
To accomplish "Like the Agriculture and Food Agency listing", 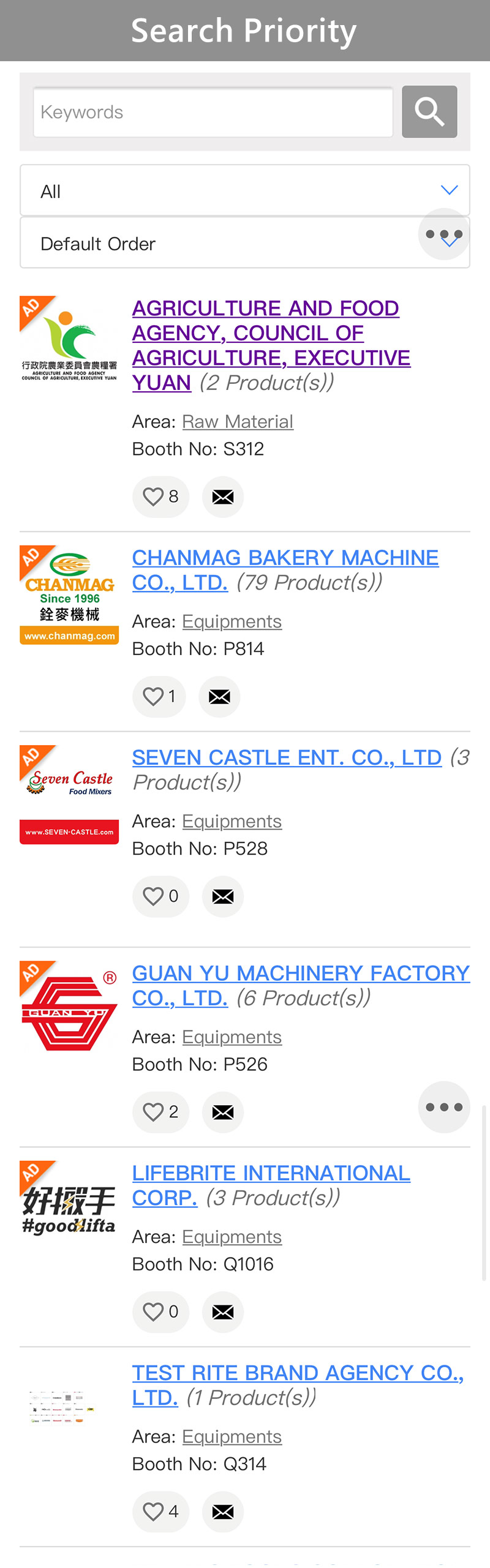I will click(160, 497).
